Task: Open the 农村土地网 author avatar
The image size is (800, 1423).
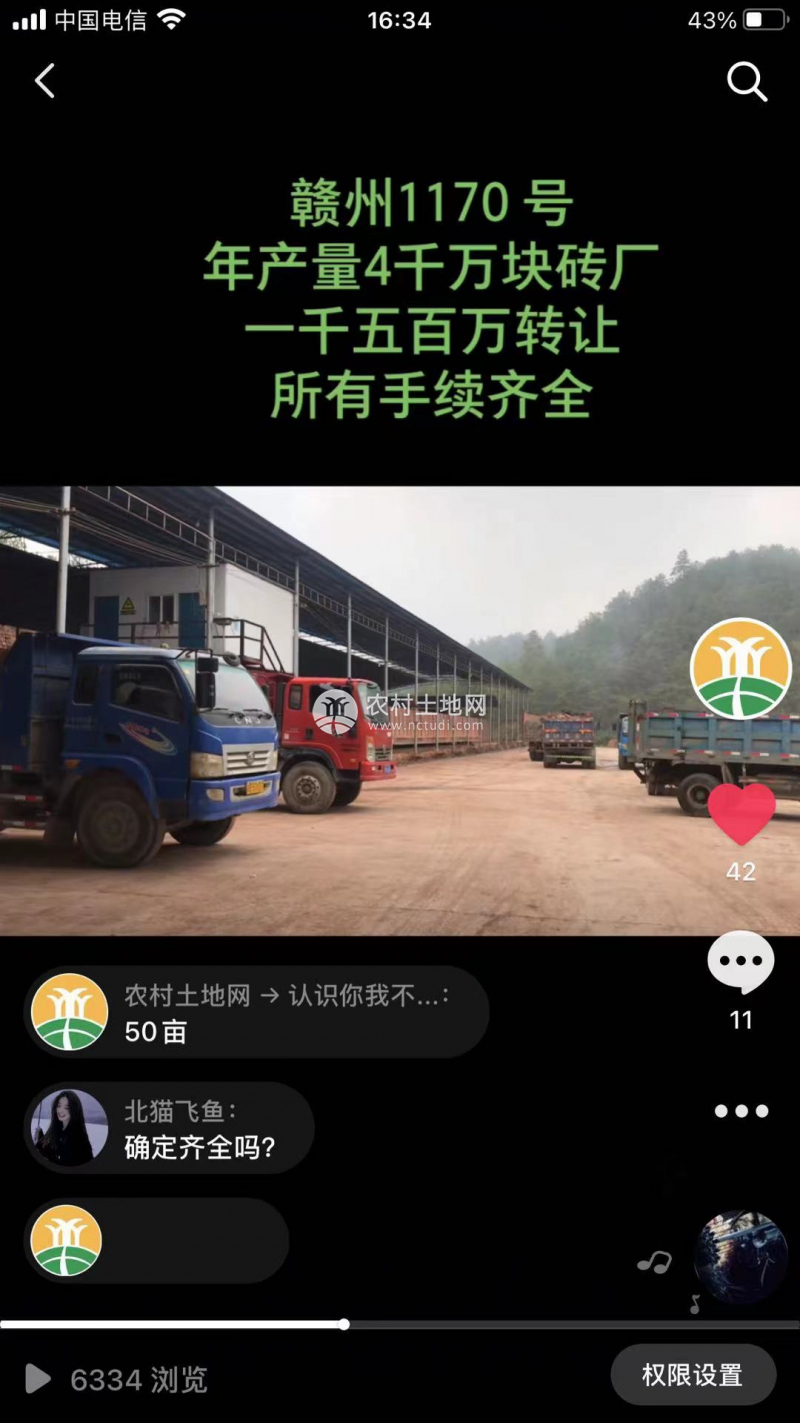Action: click(x=740, y=668)
